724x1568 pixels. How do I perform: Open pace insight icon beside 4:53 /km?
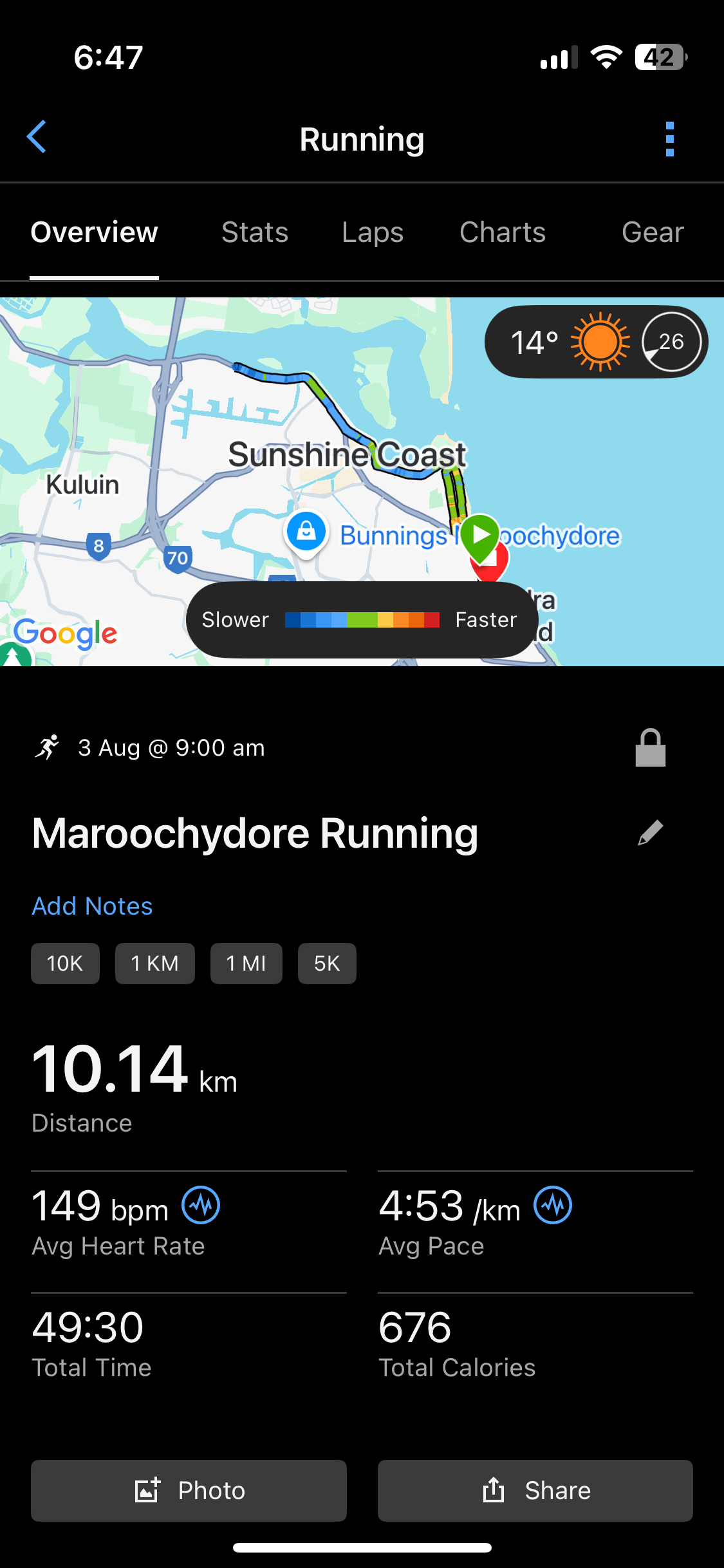pyautogui.click(x=553, y=1205)
